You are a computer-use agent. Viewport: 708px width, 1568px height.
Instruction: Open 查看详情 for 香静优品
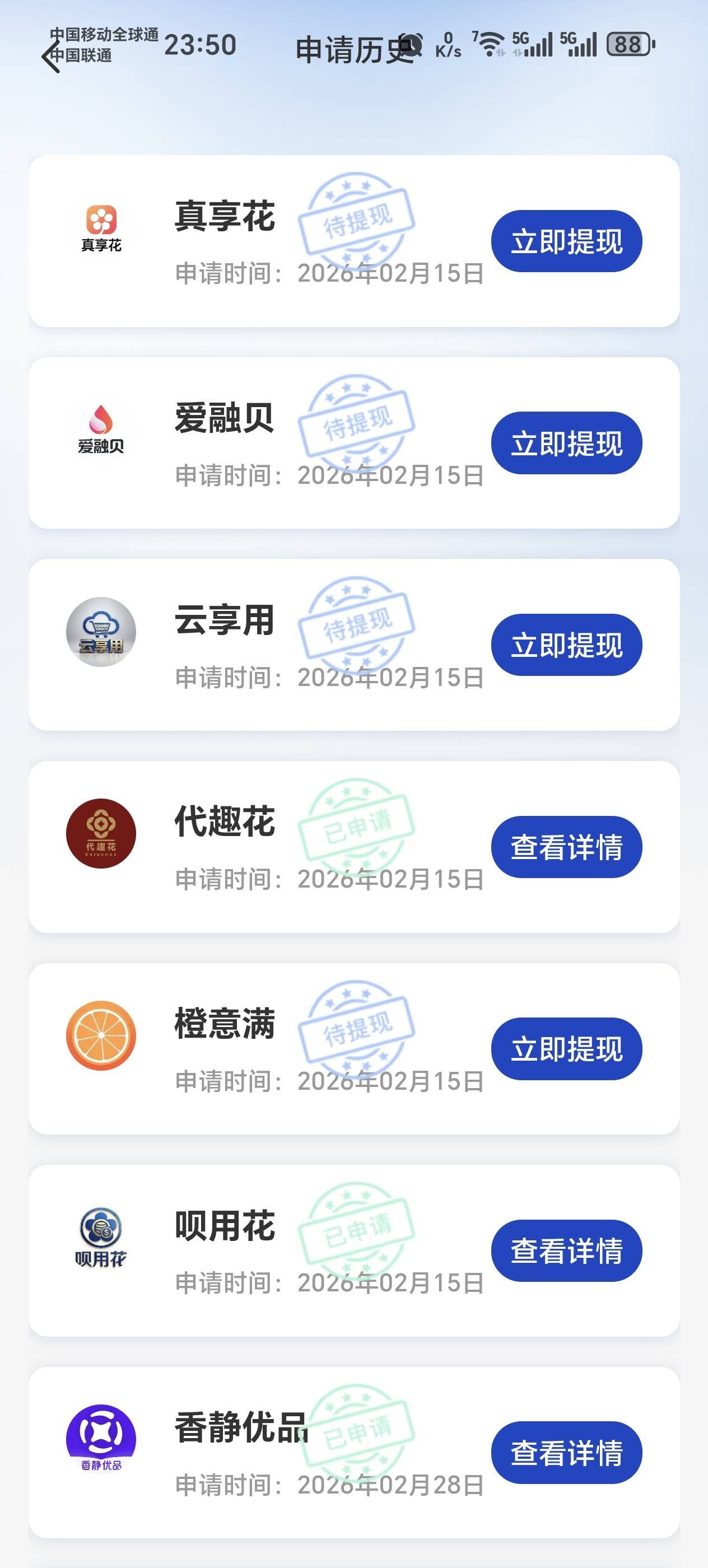566,1452
